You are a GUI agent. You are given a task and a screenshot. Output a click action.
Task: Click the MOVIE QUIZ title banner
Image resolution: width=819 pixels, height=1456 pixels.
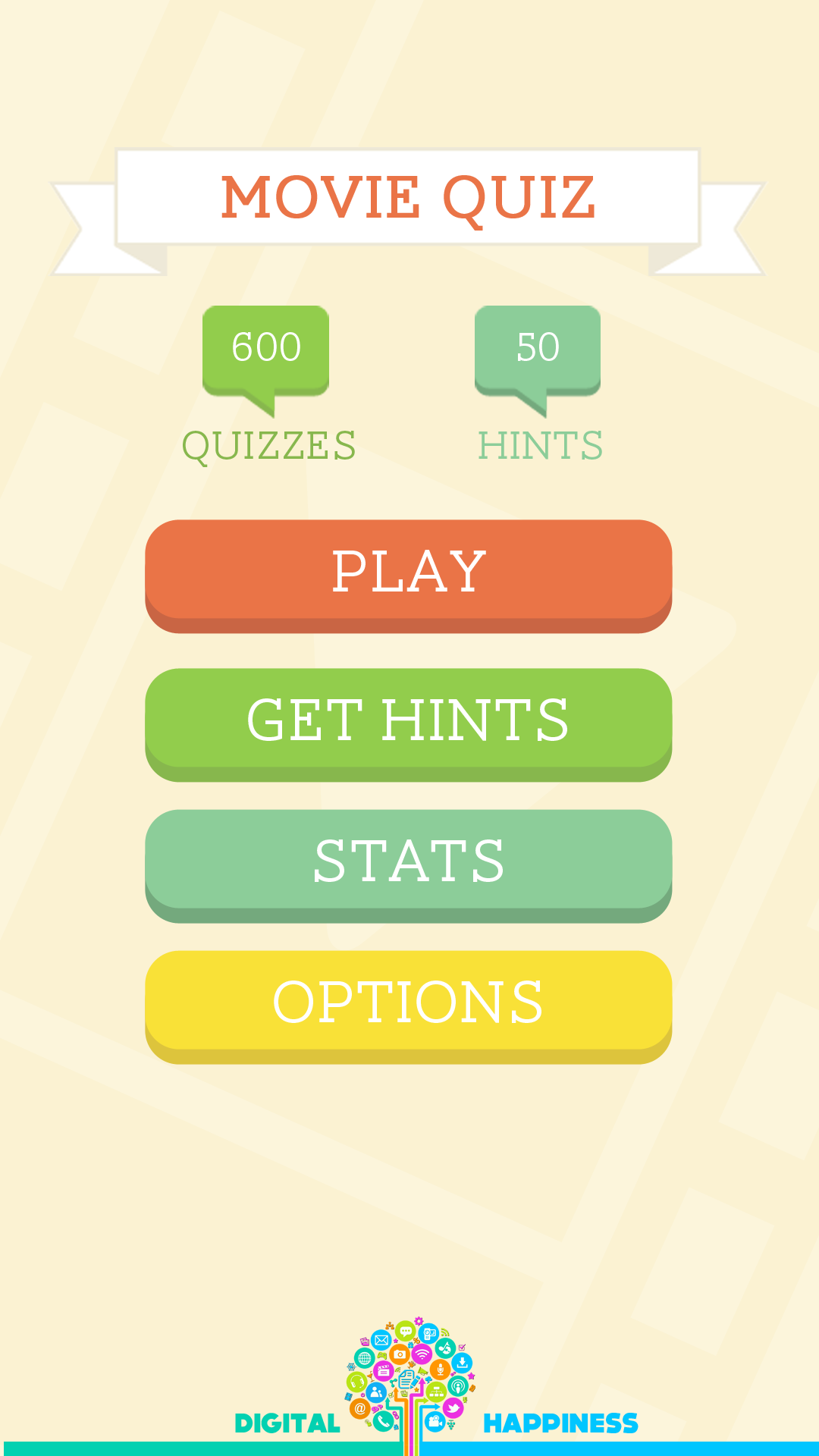pos(409,197)
